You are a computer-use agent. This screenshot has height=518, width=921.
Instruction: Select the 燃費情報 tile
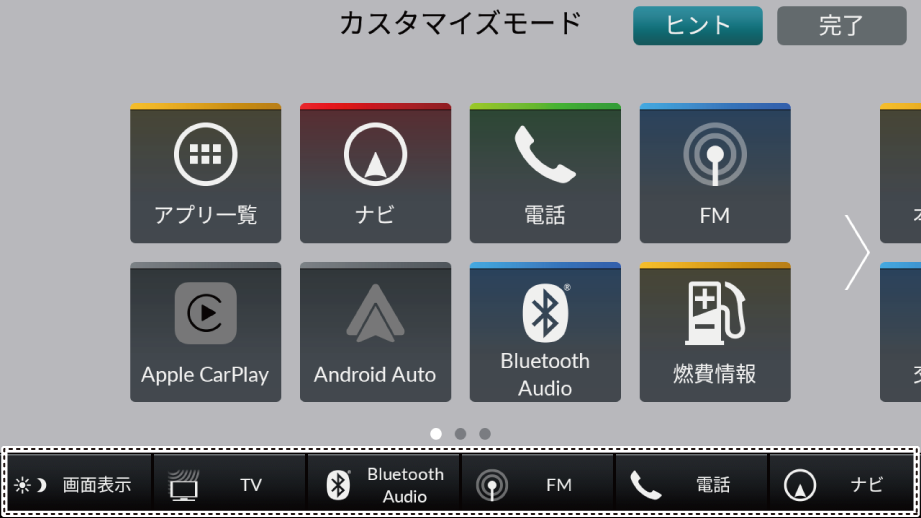pos(715,332)
